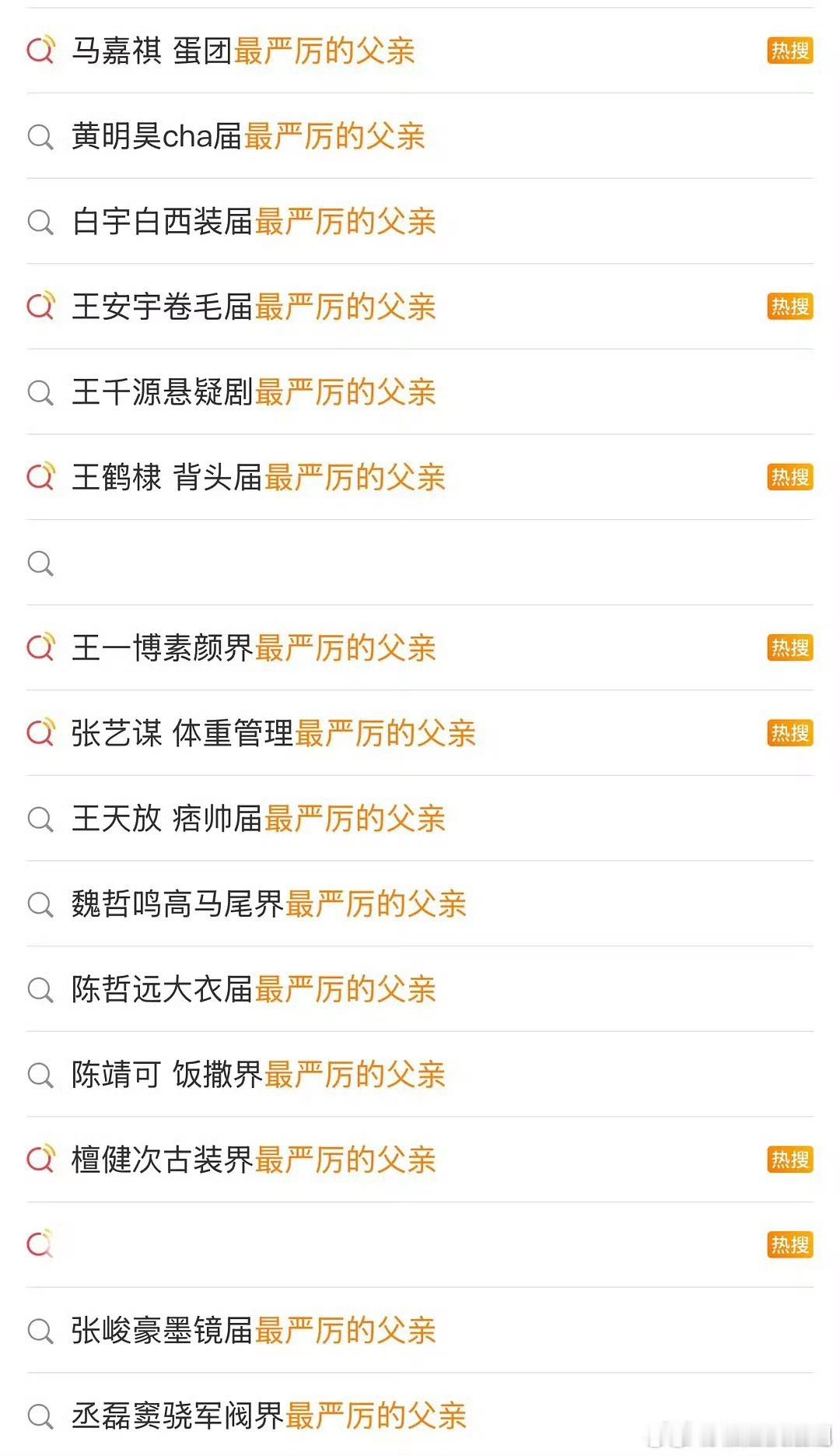Click the magnifier icon beside 陈哲远大衣届
Viewport: 840px width, 1456px height.
[39, 990]
